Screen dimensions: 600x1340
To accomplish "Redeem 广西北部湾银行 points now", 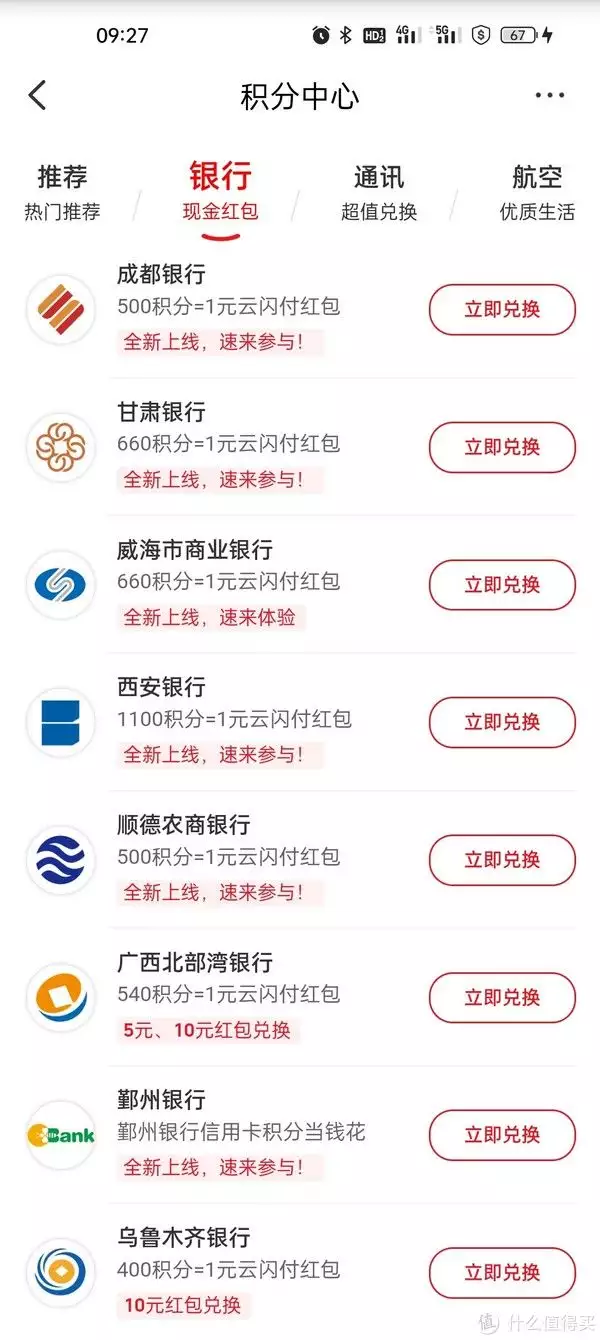I will (502, 997).
